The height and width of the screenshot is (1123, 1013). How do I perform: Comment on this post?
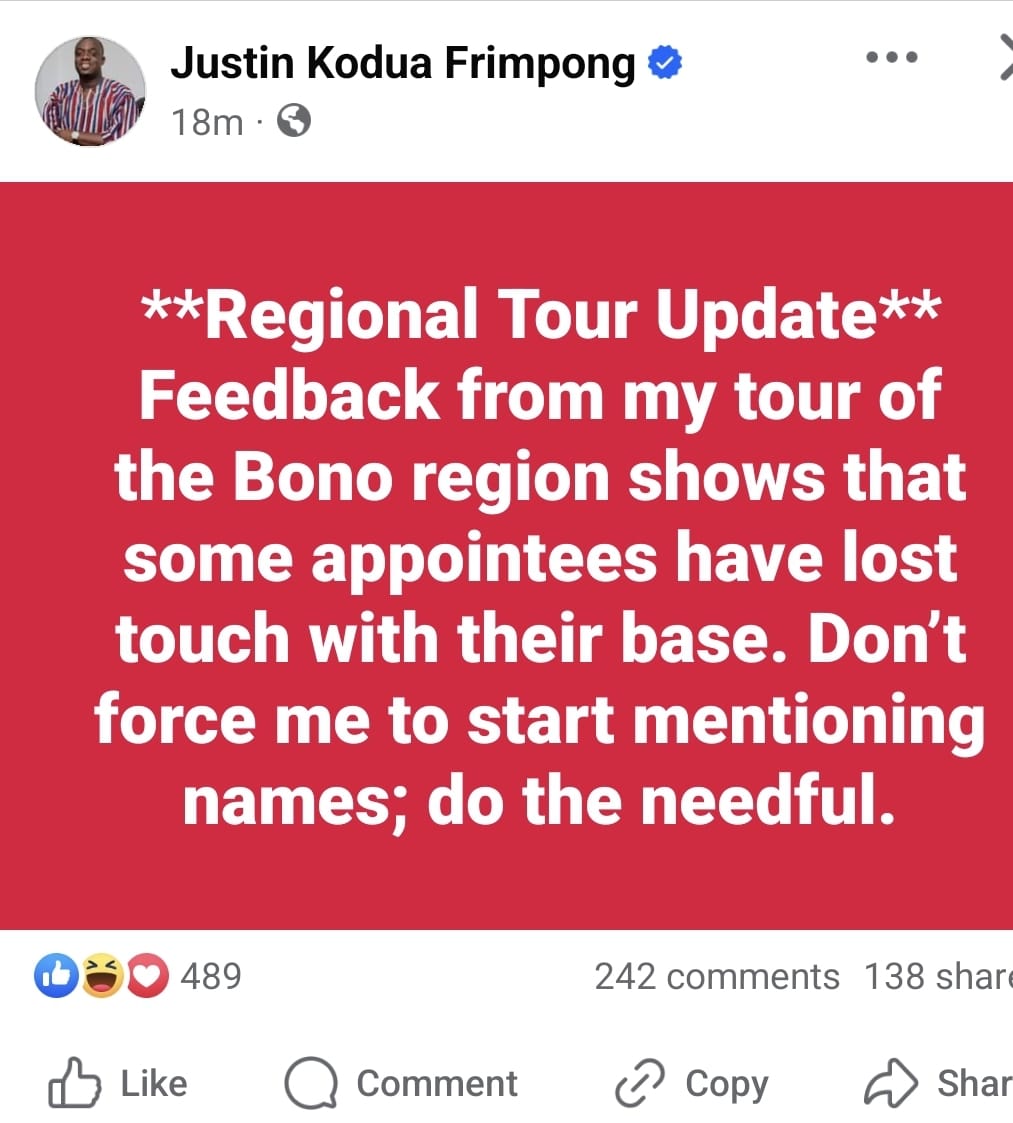[401, 1084]
